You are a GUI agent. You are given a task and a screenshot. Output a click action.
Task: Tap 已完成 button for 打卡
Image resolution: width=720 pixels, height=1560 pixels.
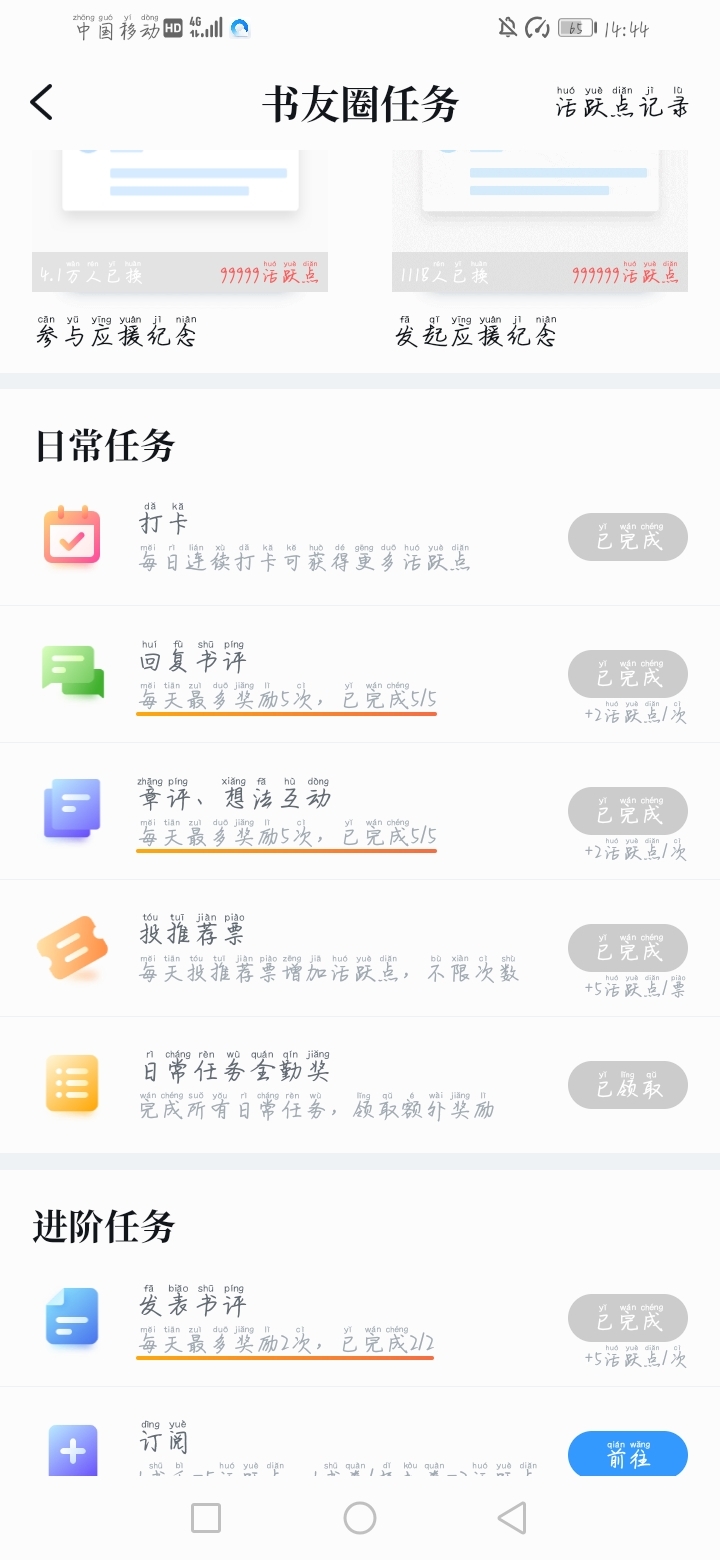click(x=628, y=537)
